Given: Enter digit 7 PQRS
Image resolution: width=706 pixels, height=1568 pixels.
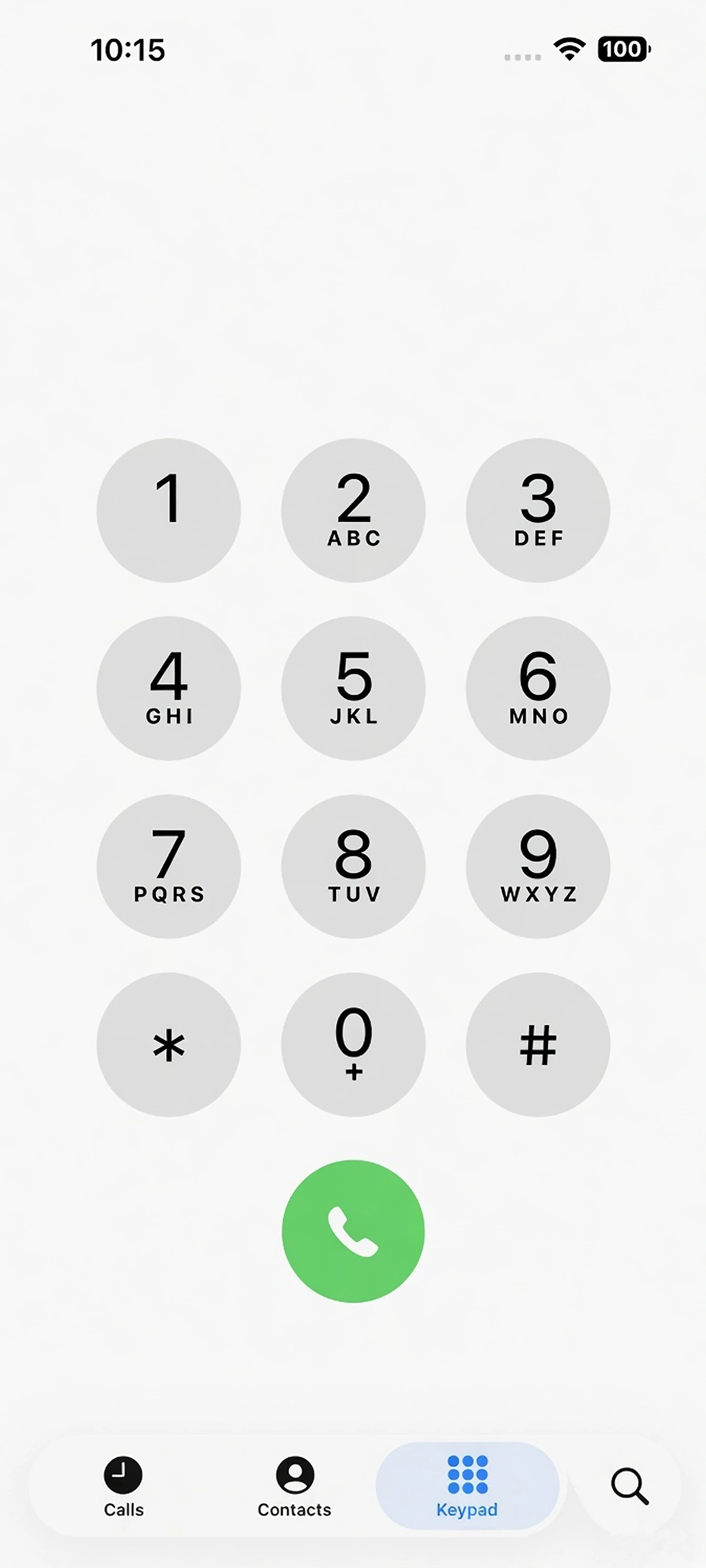Looking at the screenshot, I should [x=169, y=866].
